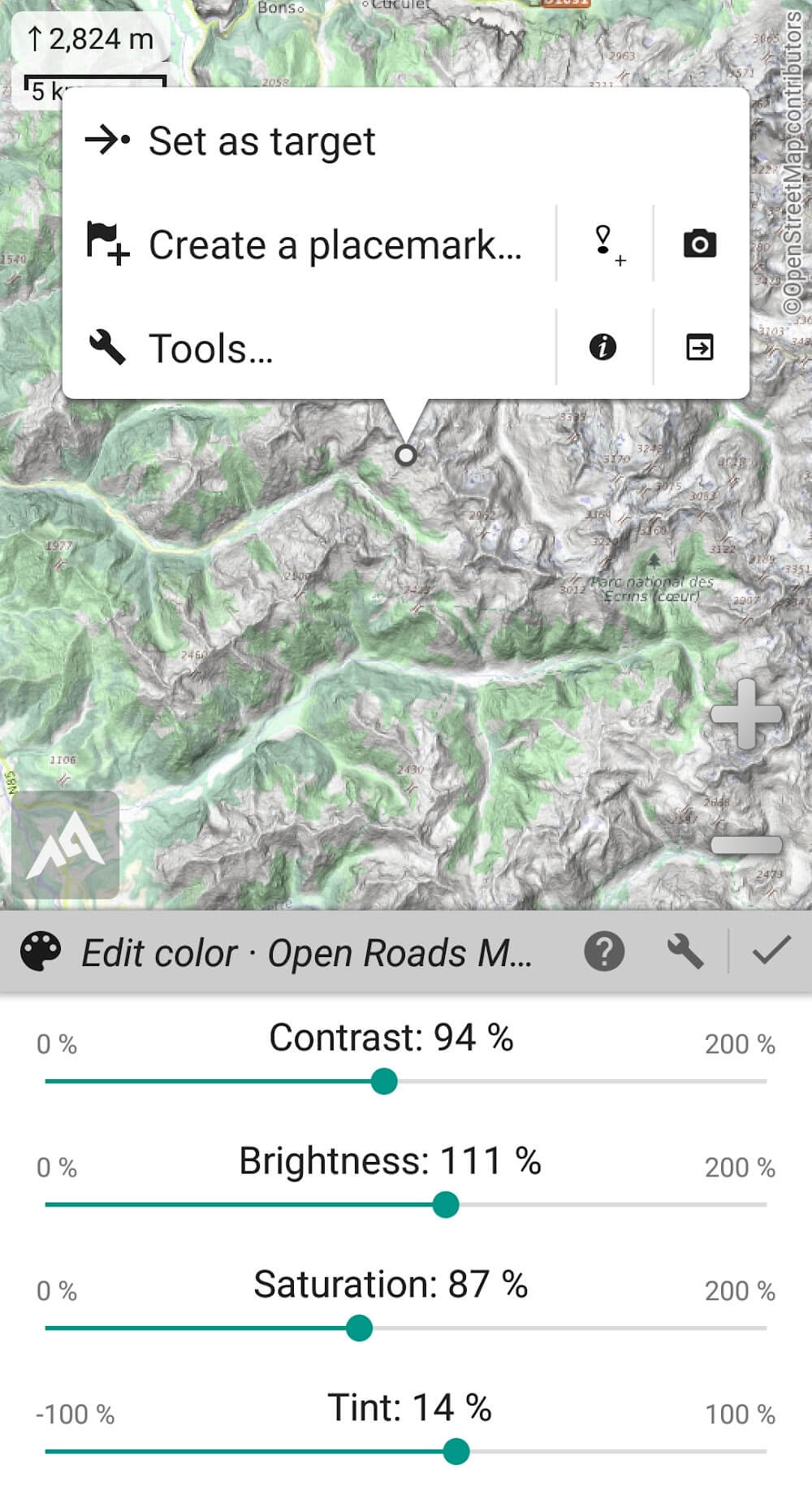Open the Tools menu item
Viewport: 812px width, 1508px height.
(211, 349)
